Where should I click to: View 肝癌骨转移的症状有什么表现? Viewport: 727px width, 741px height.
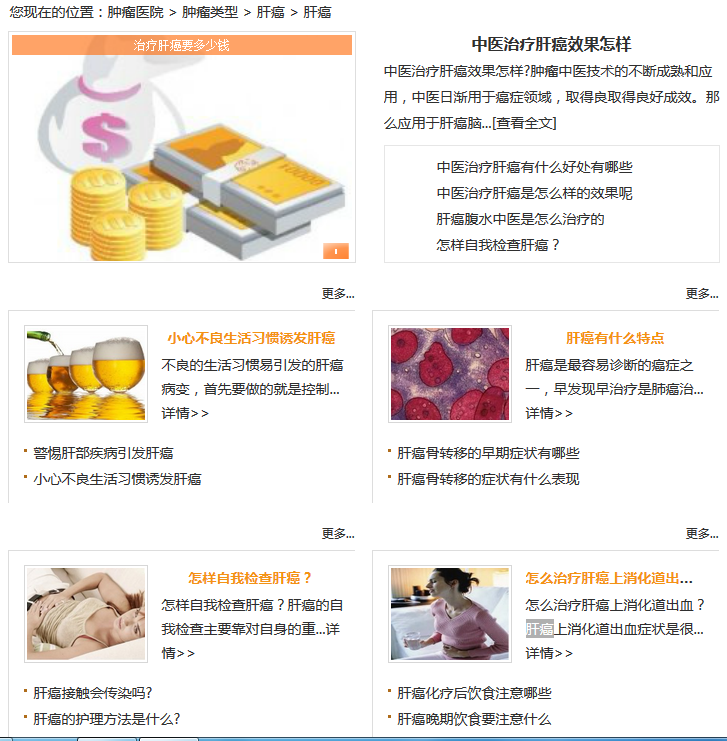[x=488, y=479]
